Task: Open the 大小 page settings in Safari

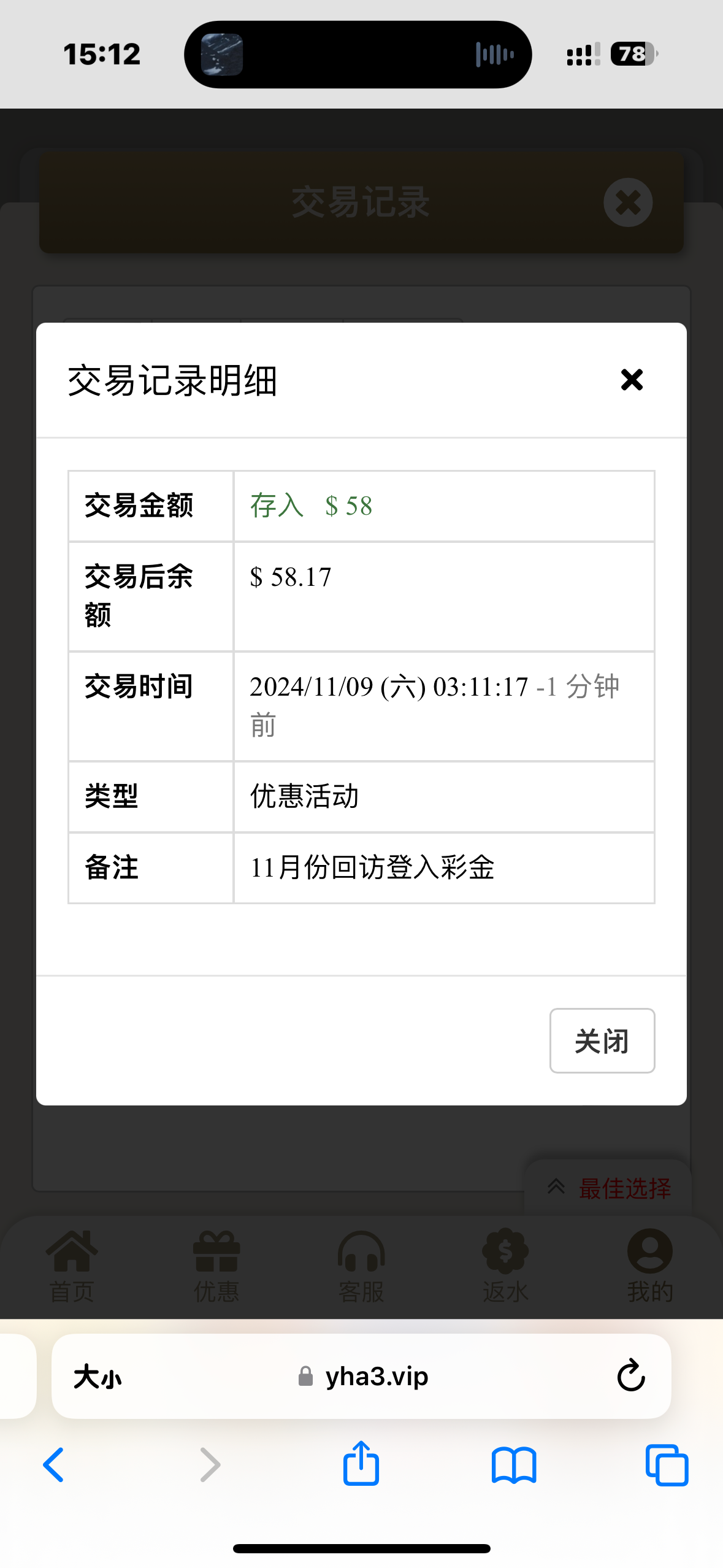Action: 98,1377
